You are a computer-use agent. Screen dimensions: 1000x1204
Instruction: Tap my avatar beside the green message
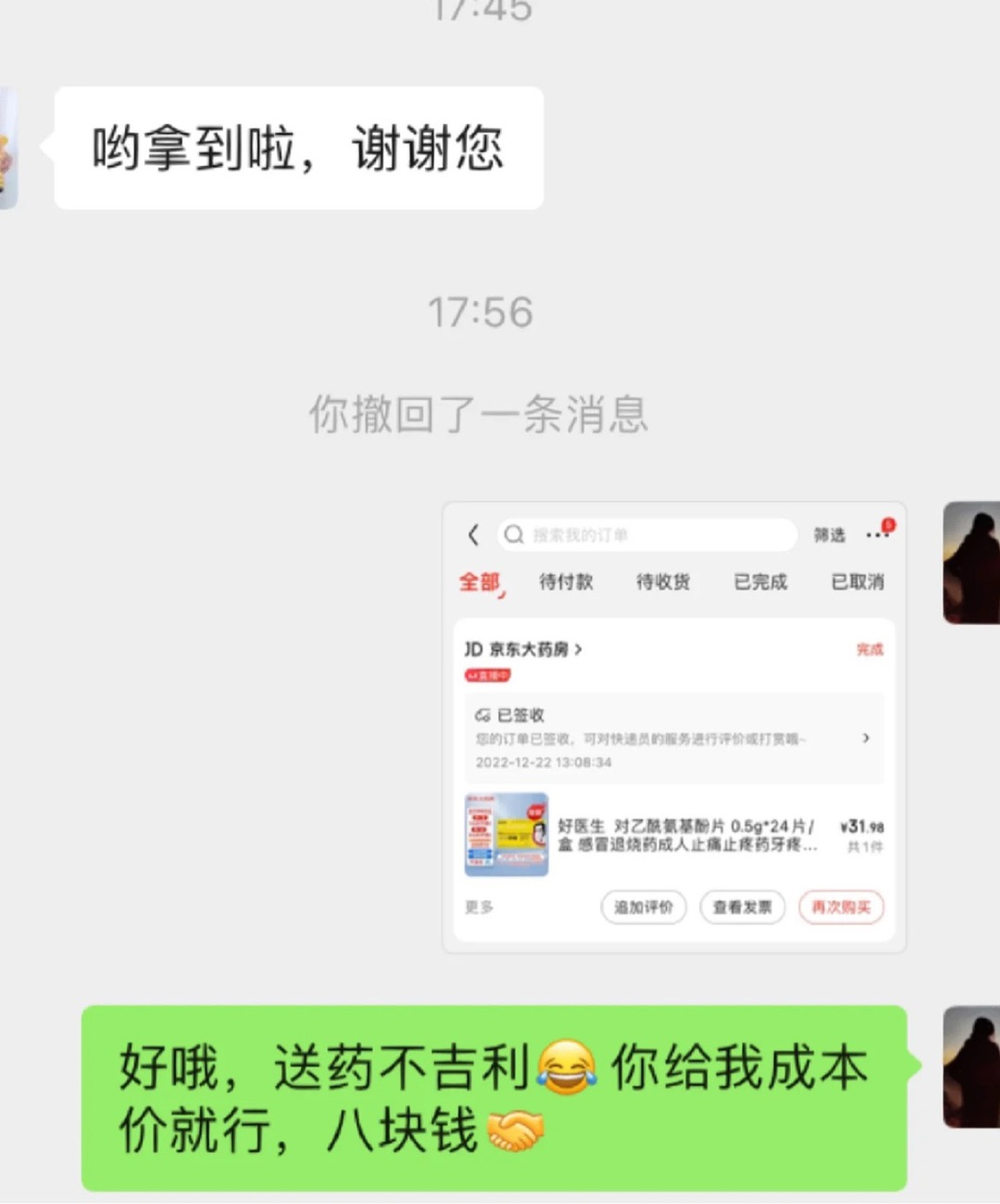tap(970, 1067)
